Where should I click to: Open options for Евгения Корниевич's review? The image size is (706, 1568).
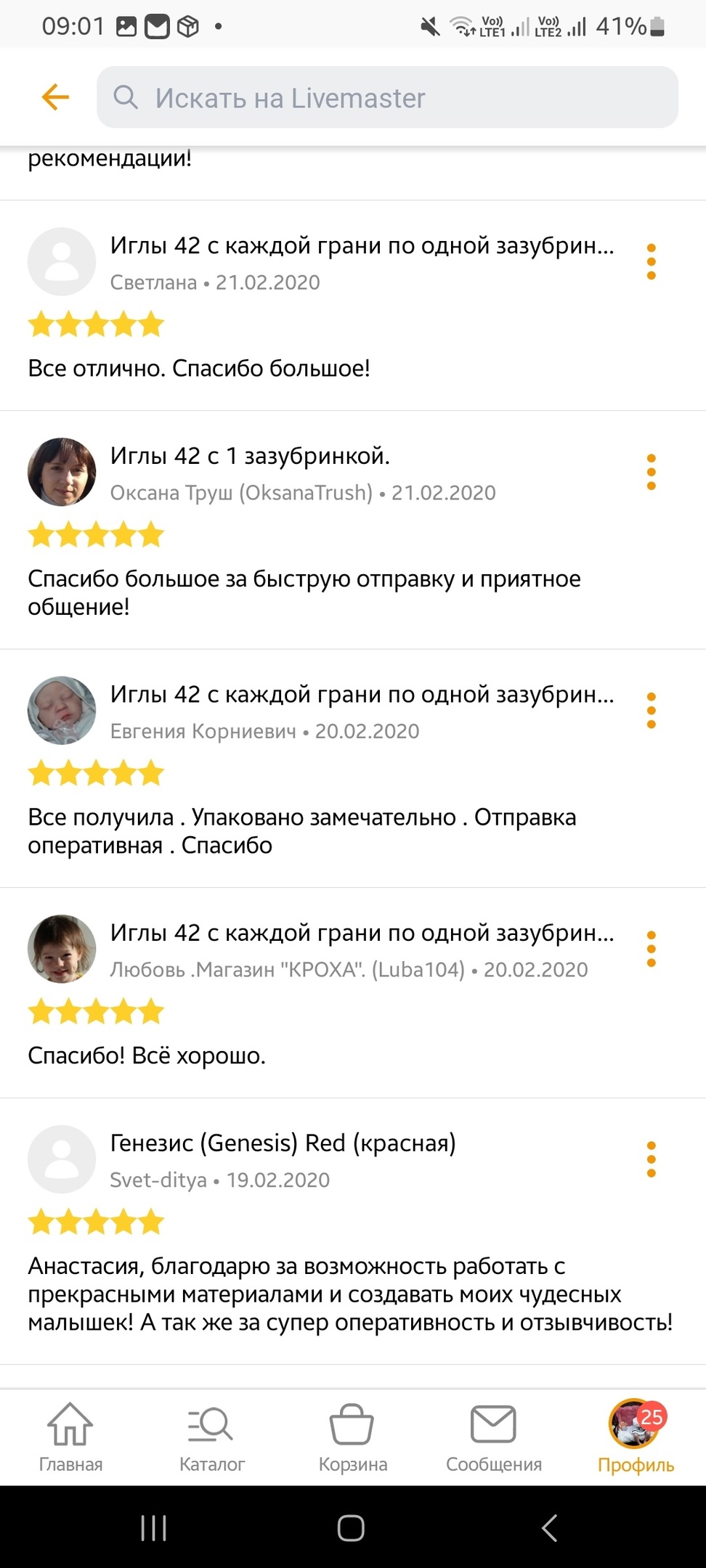(651, 710)
